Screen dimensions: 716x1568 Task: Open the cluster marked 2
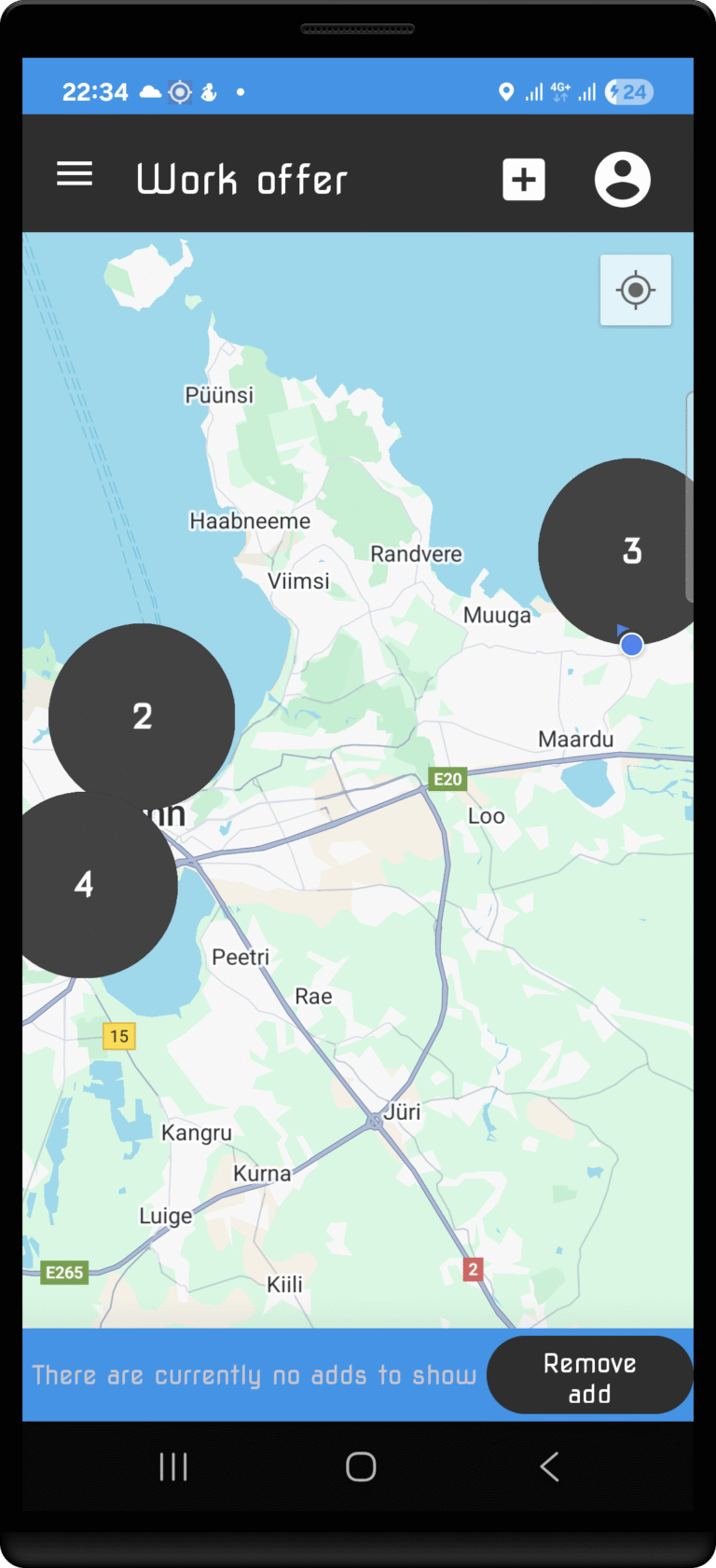[142, 716]
